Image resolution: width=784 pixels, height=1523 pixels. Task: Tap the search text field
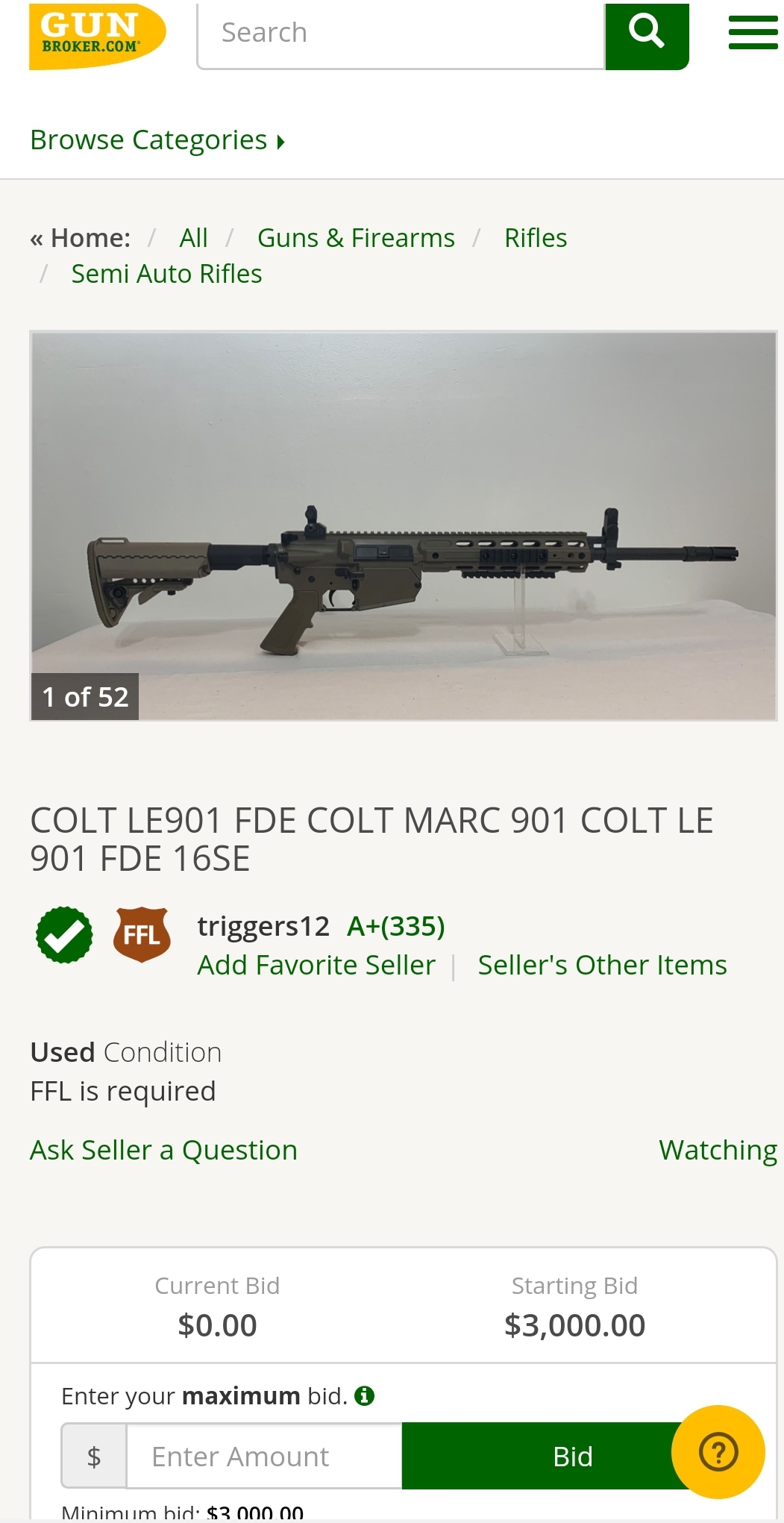pos(401,35)
